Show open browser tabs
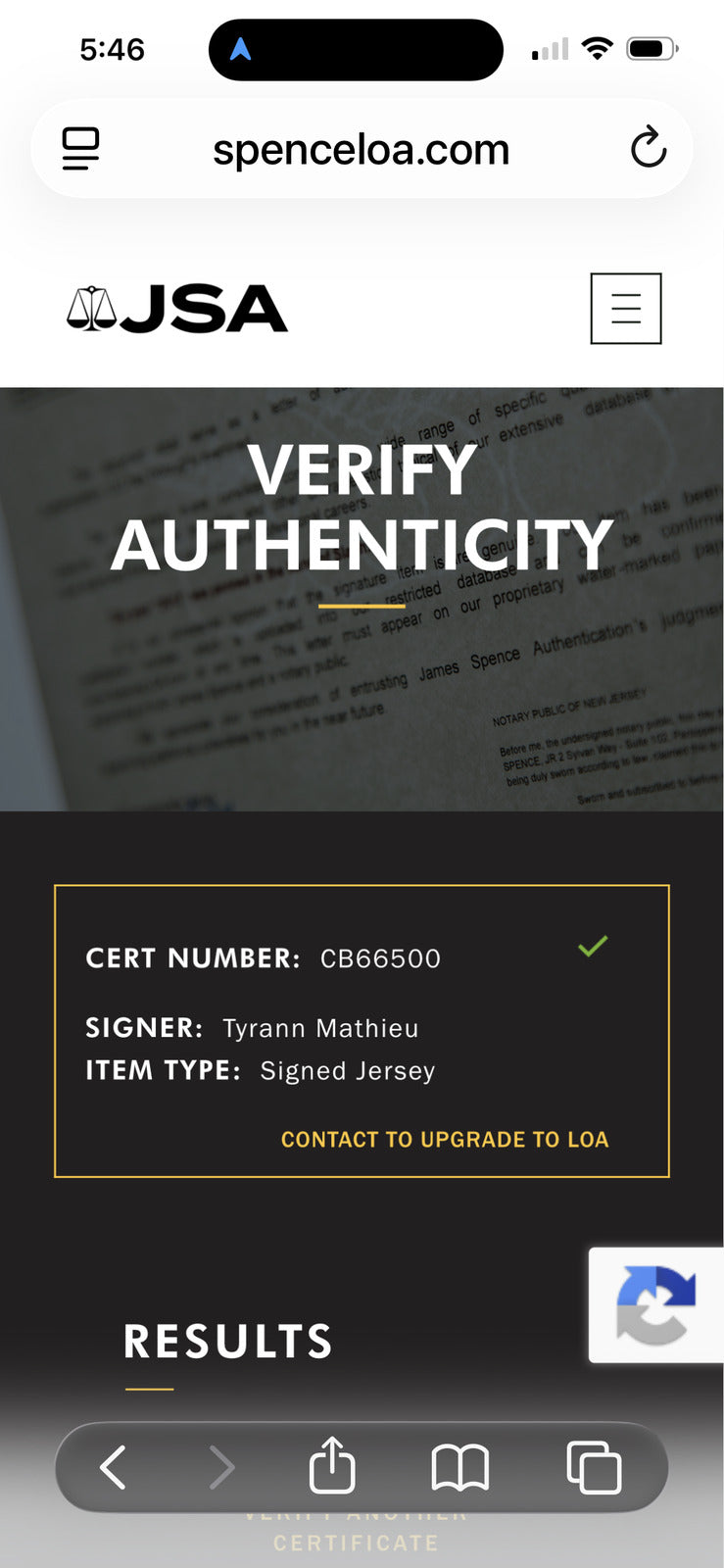The width and height of the screenshot is (724, 1568). tap(594, 1467)
